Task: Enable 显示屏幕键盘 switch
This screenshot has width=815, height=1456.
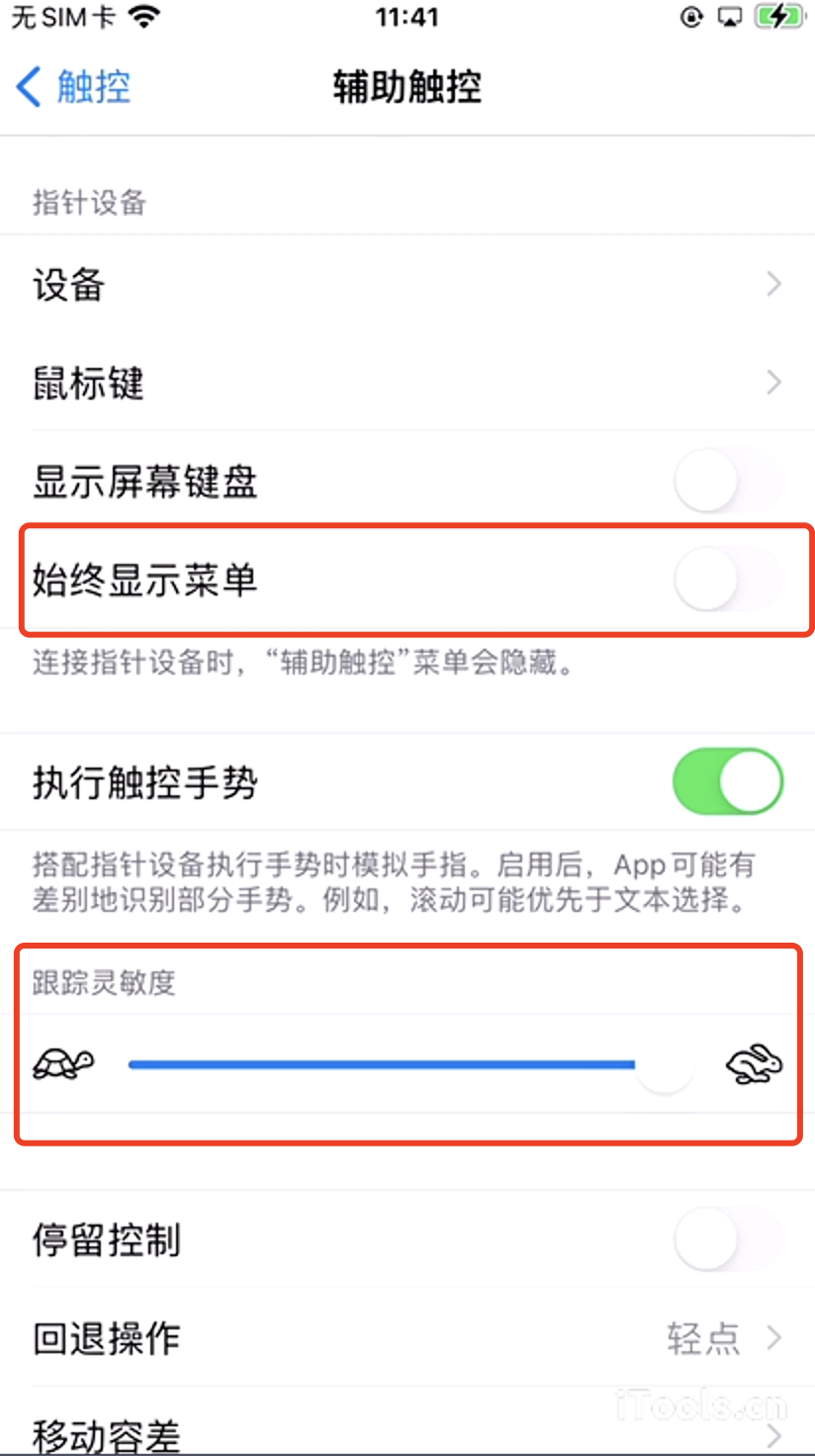Action: click(727, 482)
